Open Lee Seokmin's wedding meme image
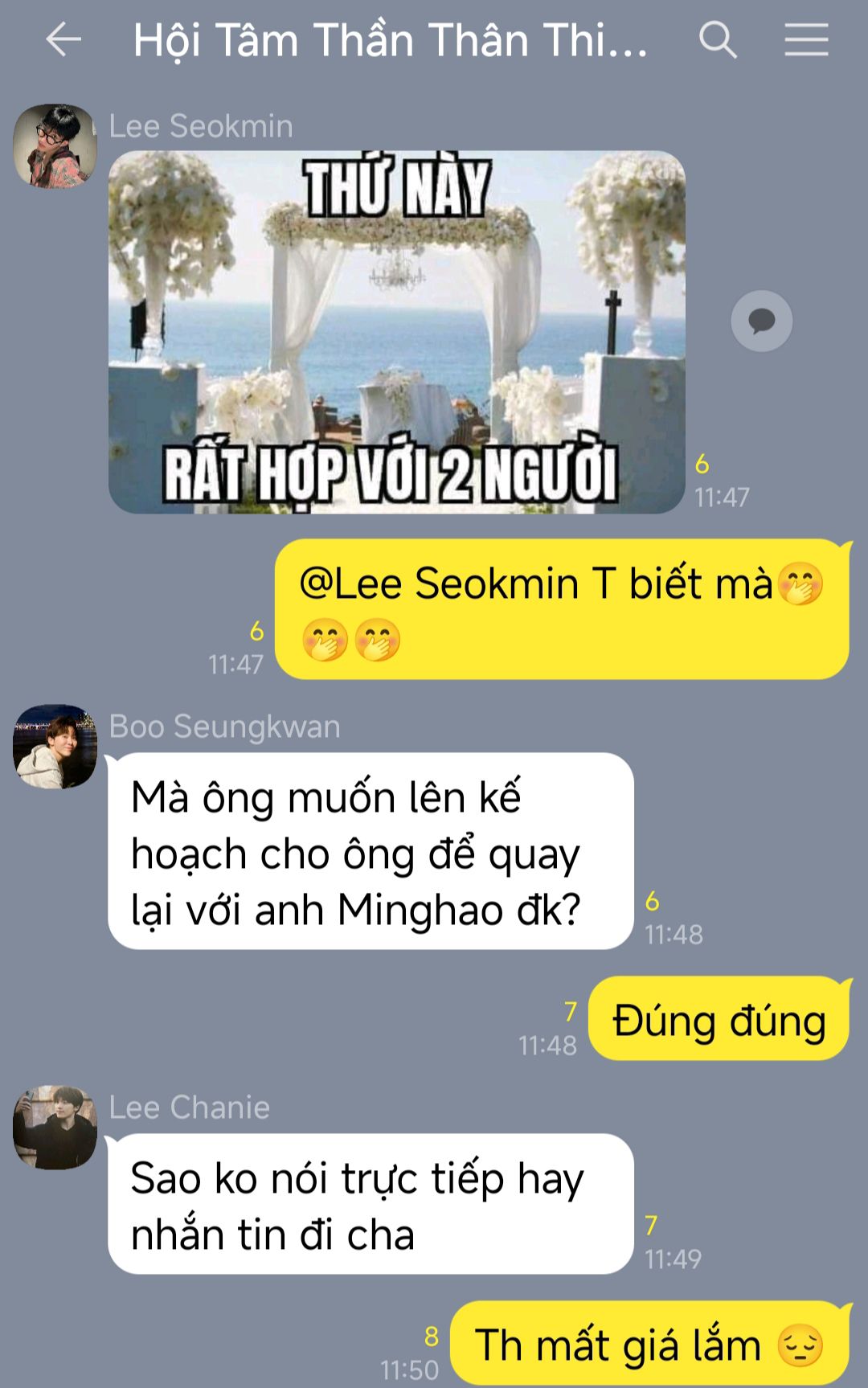 (x=396, y=332)
